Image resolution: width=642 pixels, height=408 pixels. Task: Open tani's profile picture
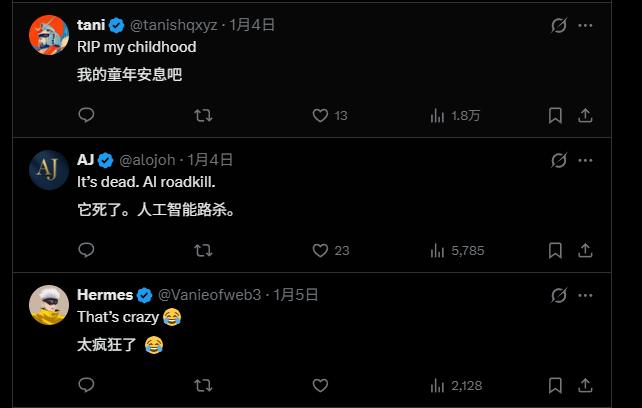pos(49,36)
